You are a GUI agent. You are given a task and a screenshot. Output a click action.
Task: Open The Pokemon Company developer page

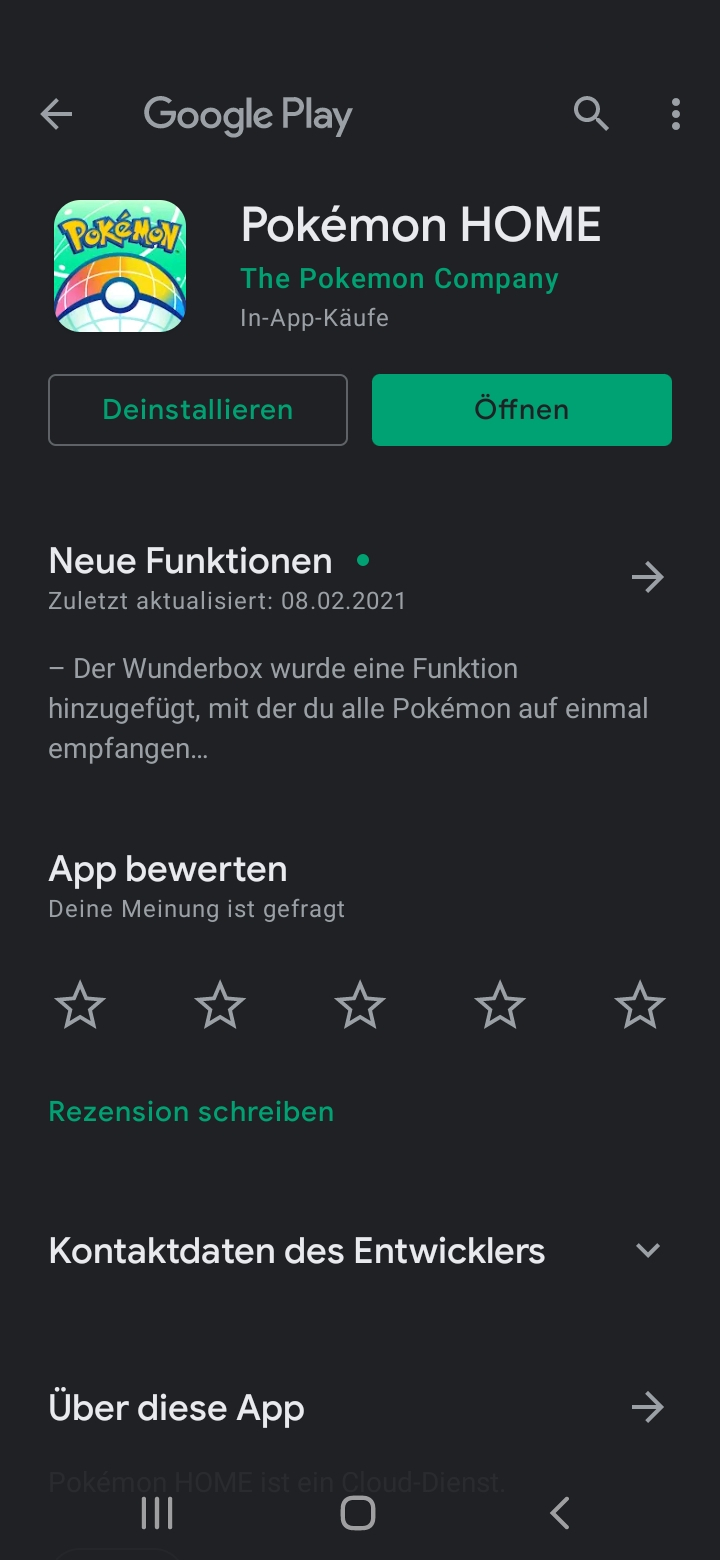pyautogui.click(x=399, y=278)
